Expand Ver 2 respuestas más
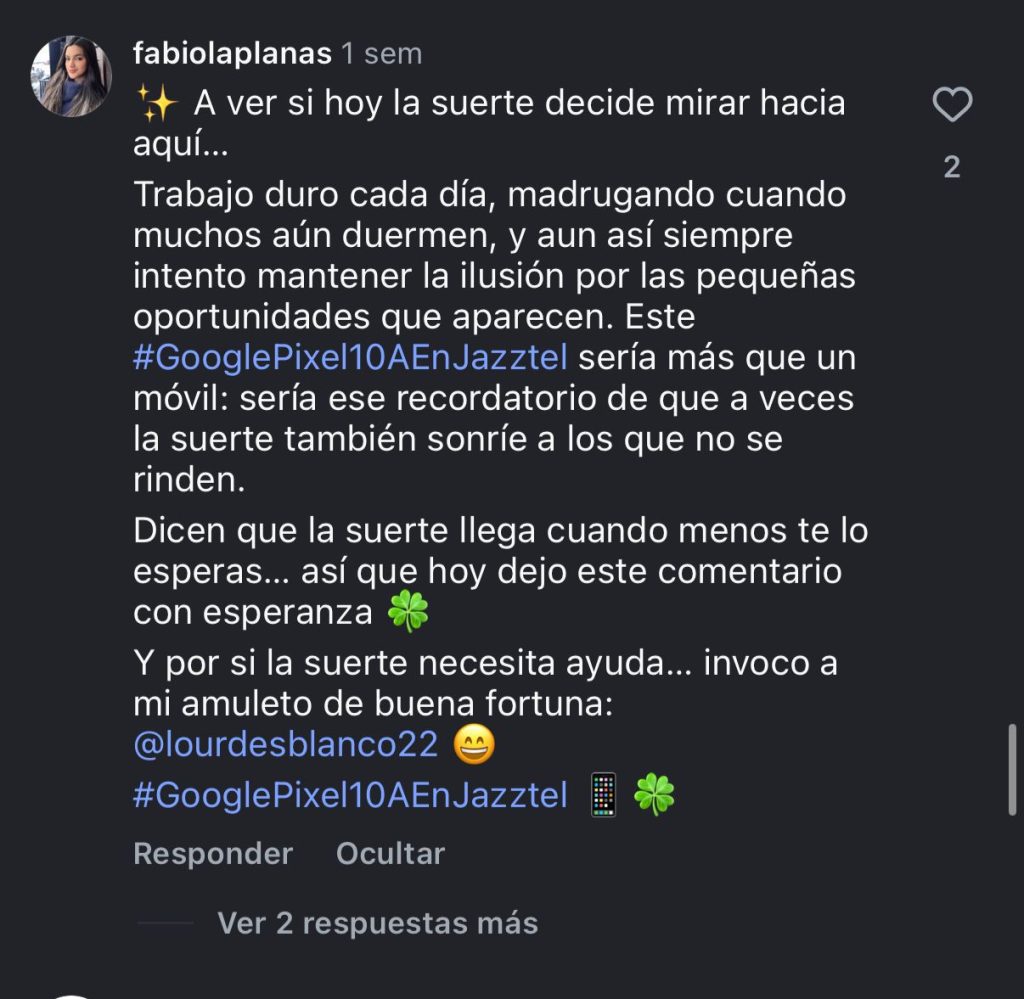This screenshot has height=999, width=1024. (x=377, y=923)
